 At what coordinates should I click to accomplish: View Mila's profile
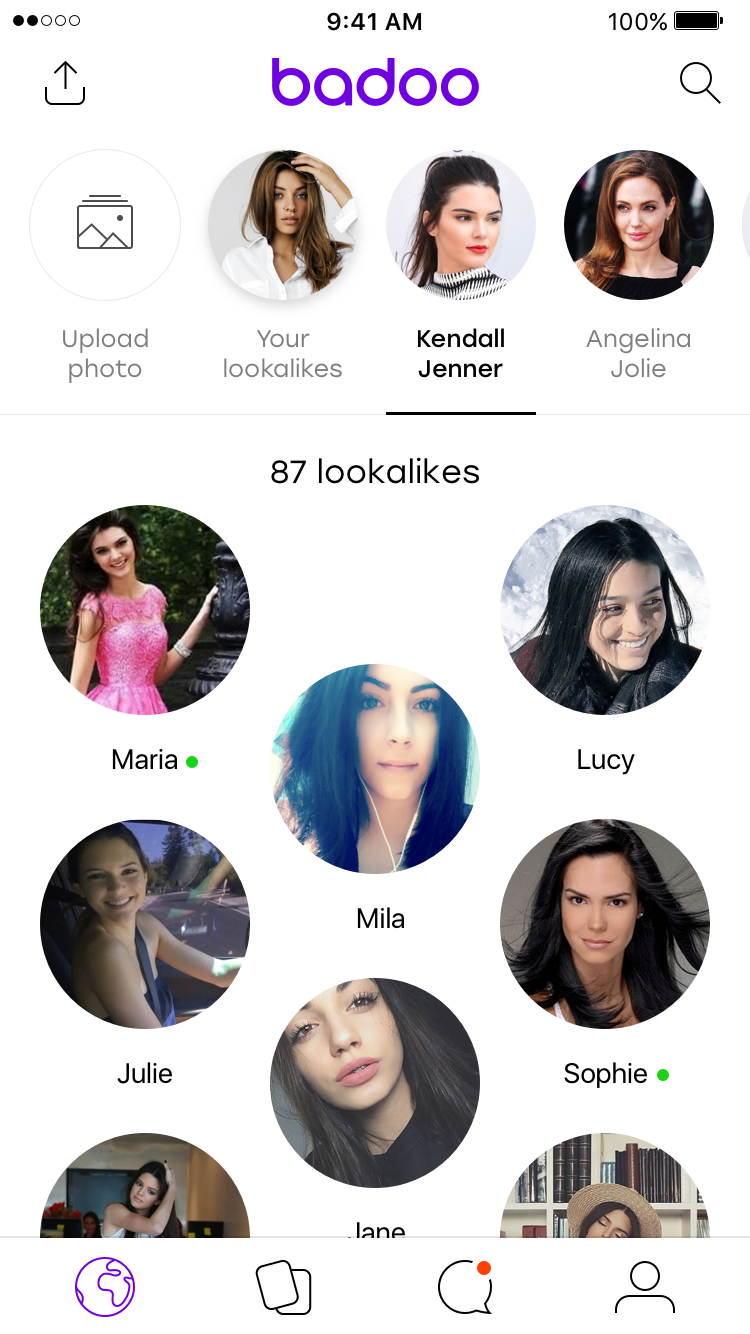(375, 768)
